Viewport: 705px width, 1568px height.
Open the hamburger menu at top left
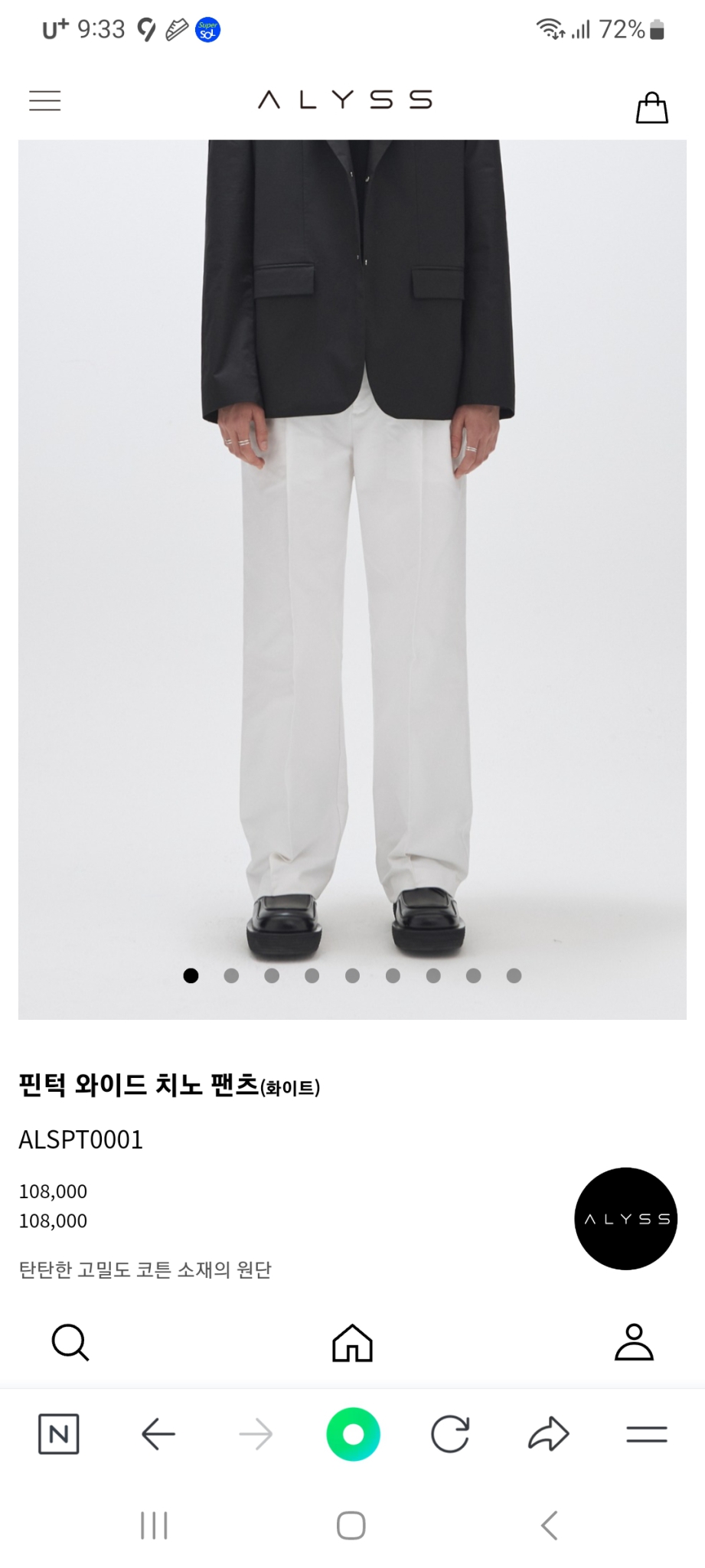44,100
